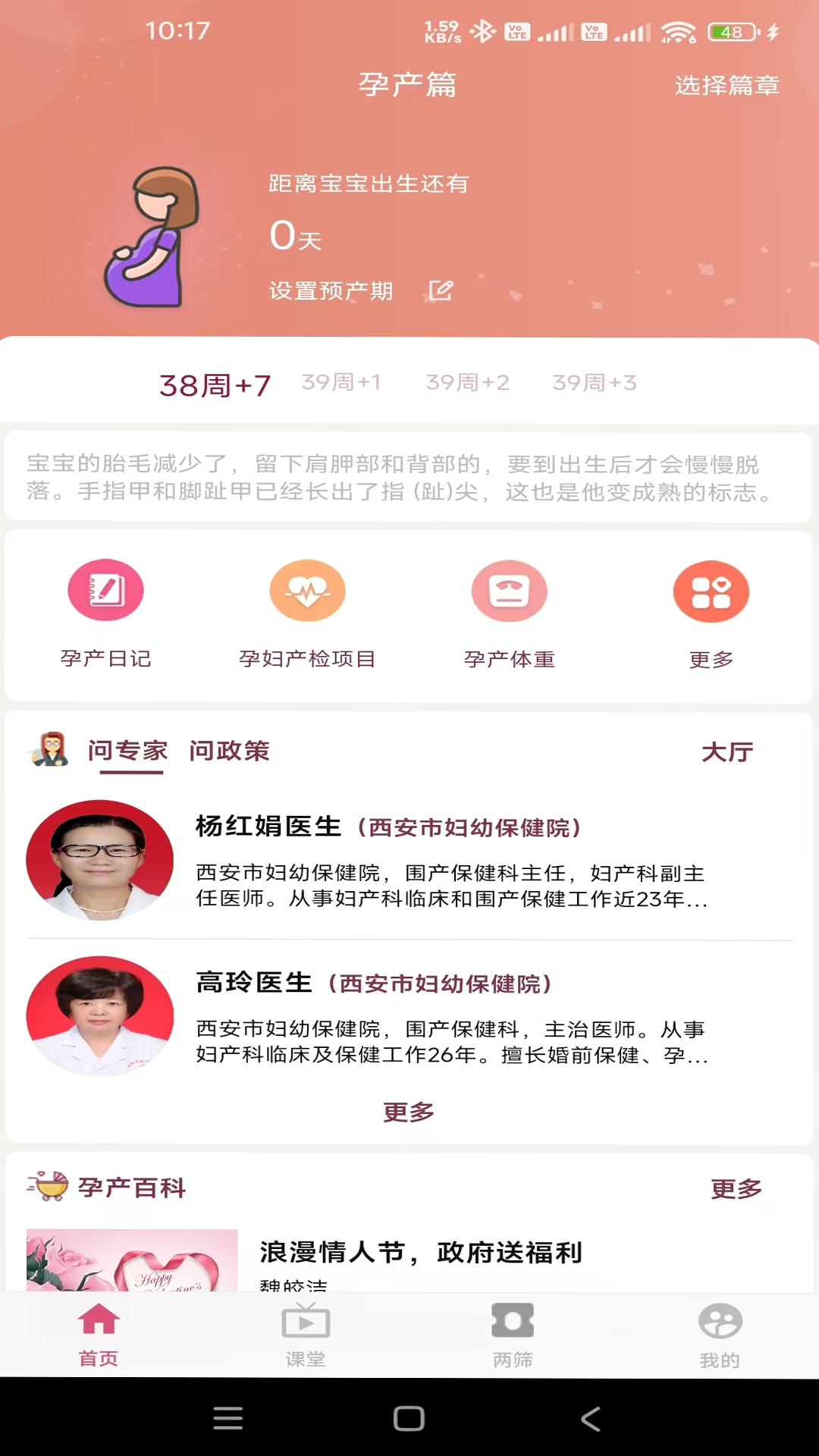Open 孕妇产检项目 checkup items
Screen dimensions: 819x1456
click(x=307, y=613)
